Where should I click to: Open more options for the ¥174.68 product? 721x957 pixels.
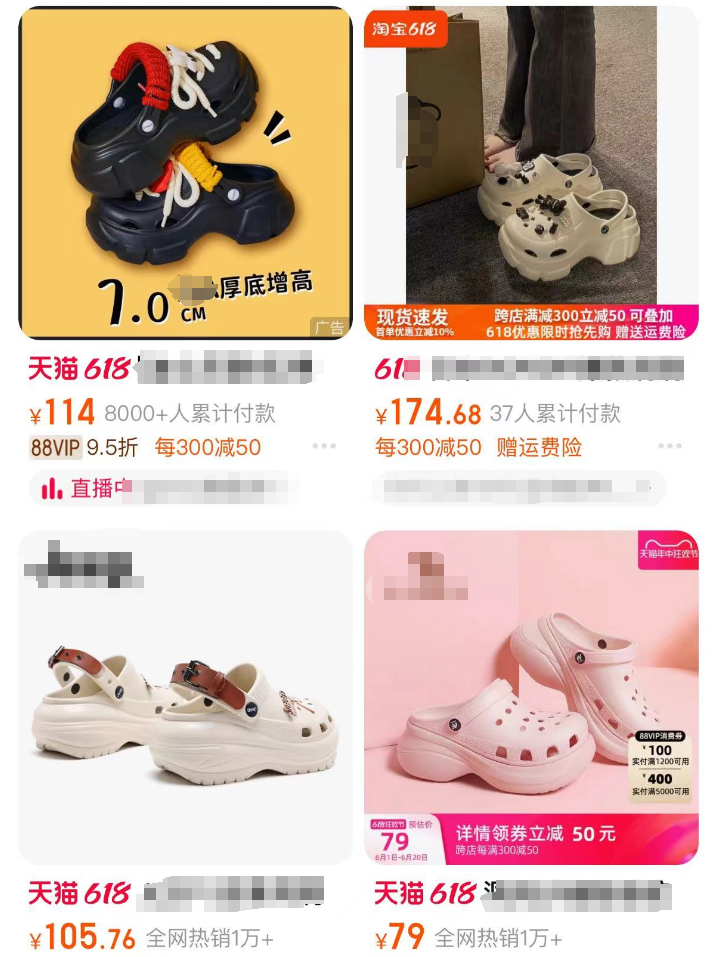[x=669, y=447]
